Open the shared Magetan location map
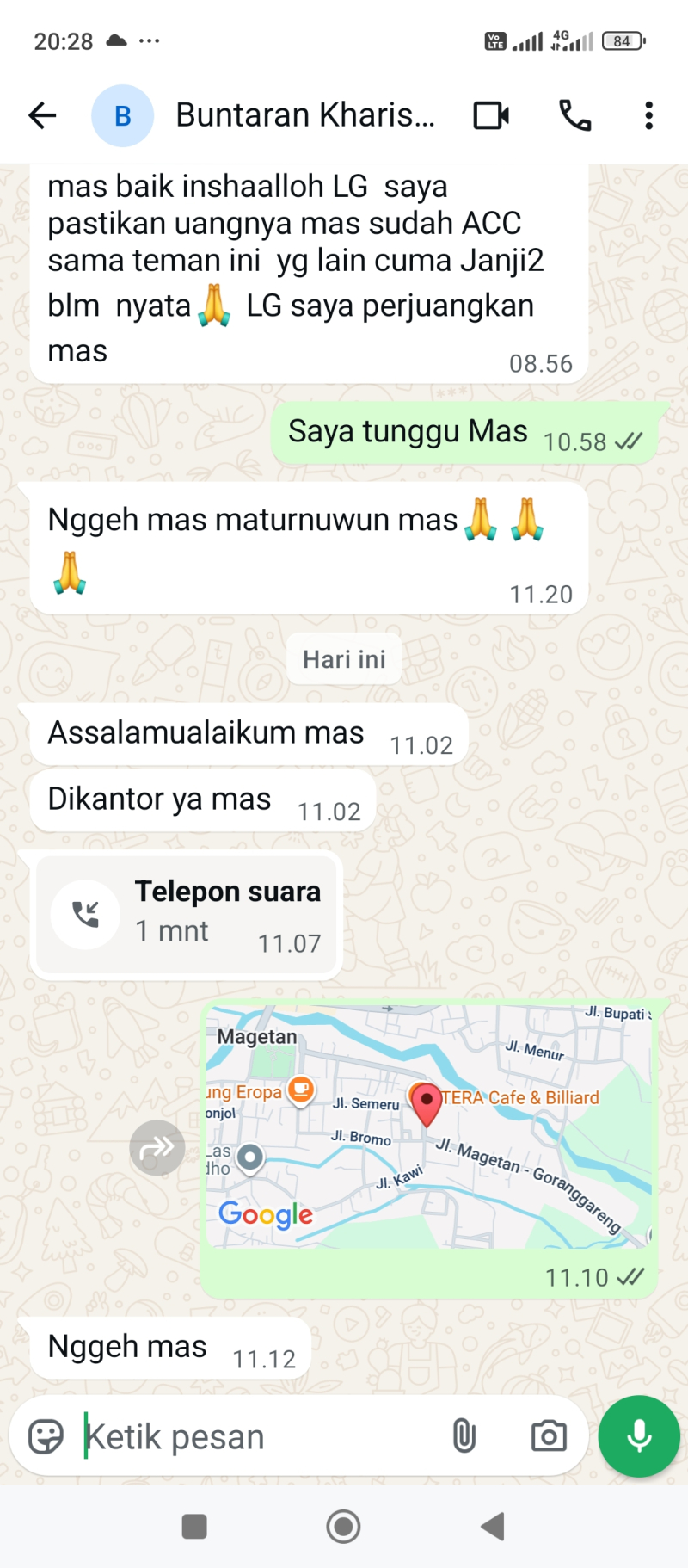Viewport: 688px width, 1568px height. pos(428,1126)
